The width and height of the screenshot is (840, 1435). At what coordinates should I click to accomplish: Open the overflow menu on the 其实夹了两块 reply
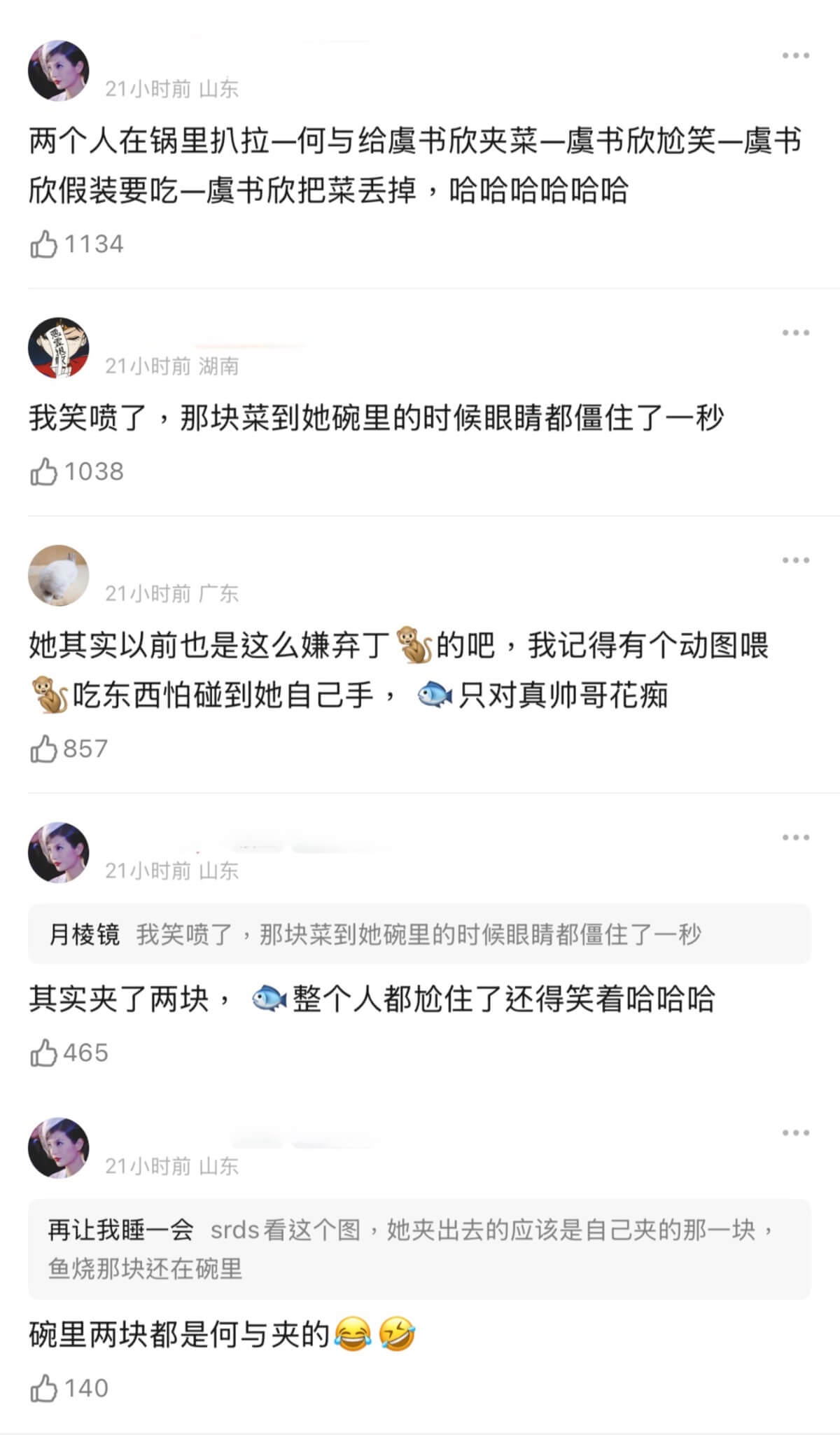point(795,838)
